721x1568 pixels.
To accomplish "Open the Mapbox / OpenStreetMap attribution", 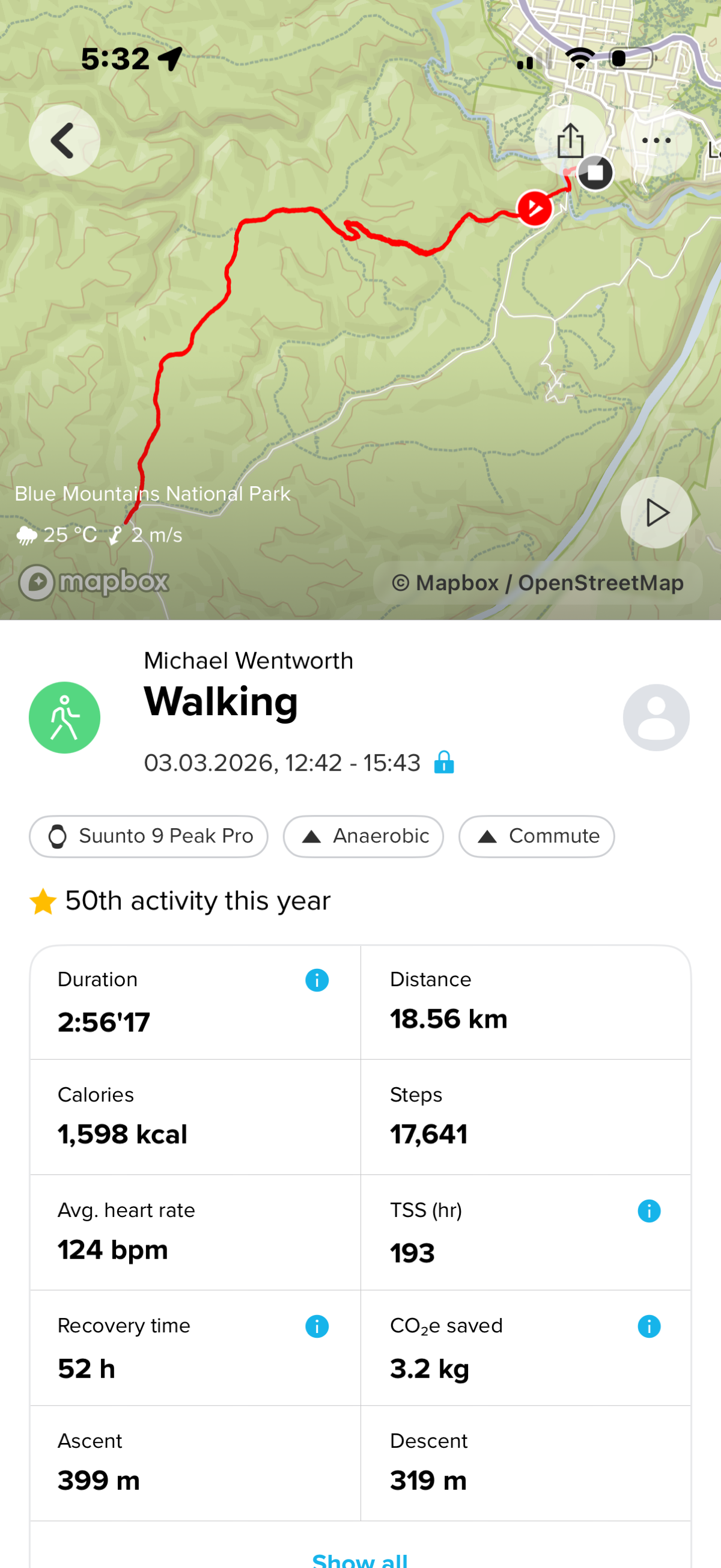I will [x=537, y=582].
